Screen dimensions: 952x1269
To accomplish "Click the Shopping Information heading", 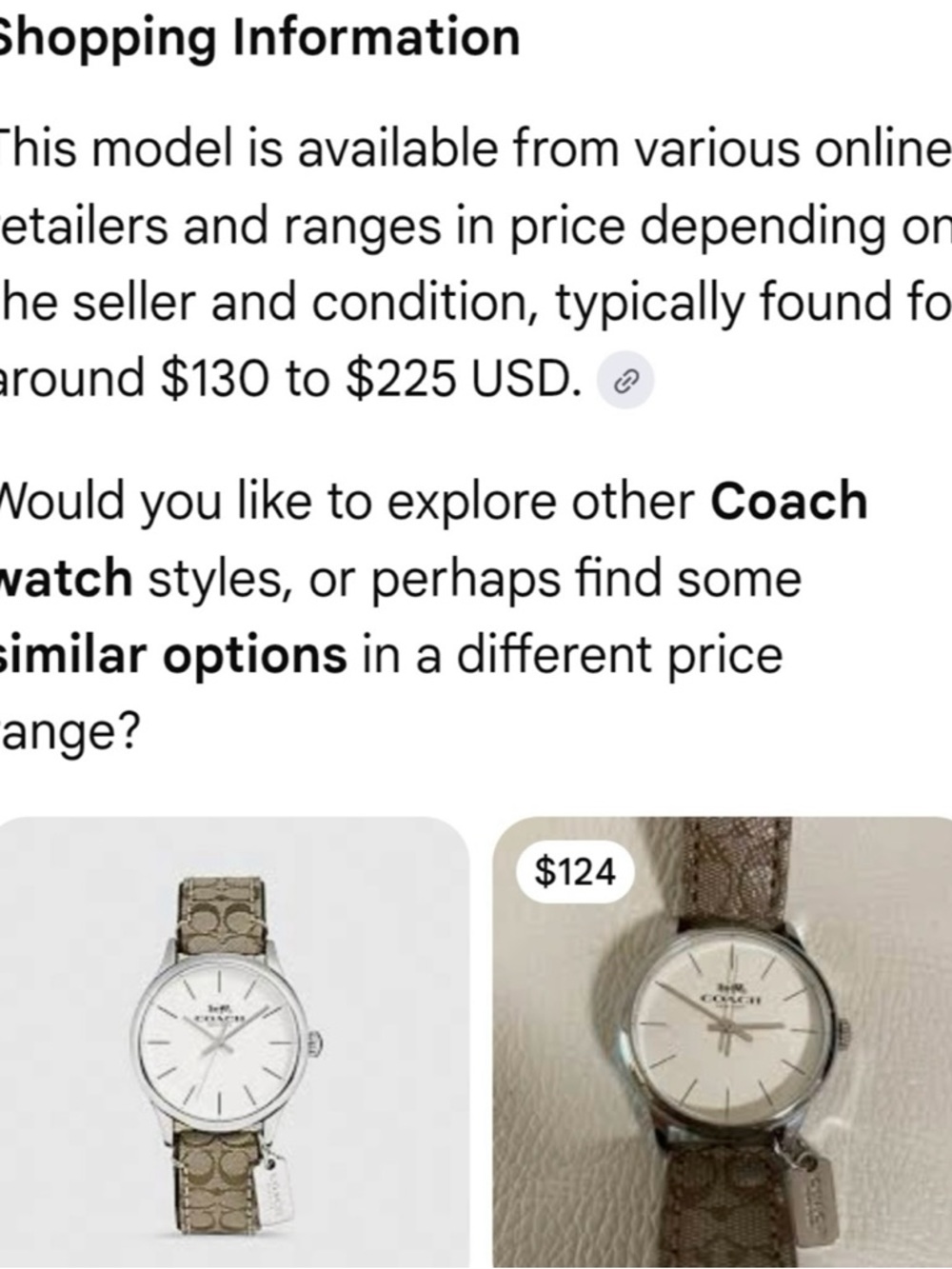I will click(257, 34).
